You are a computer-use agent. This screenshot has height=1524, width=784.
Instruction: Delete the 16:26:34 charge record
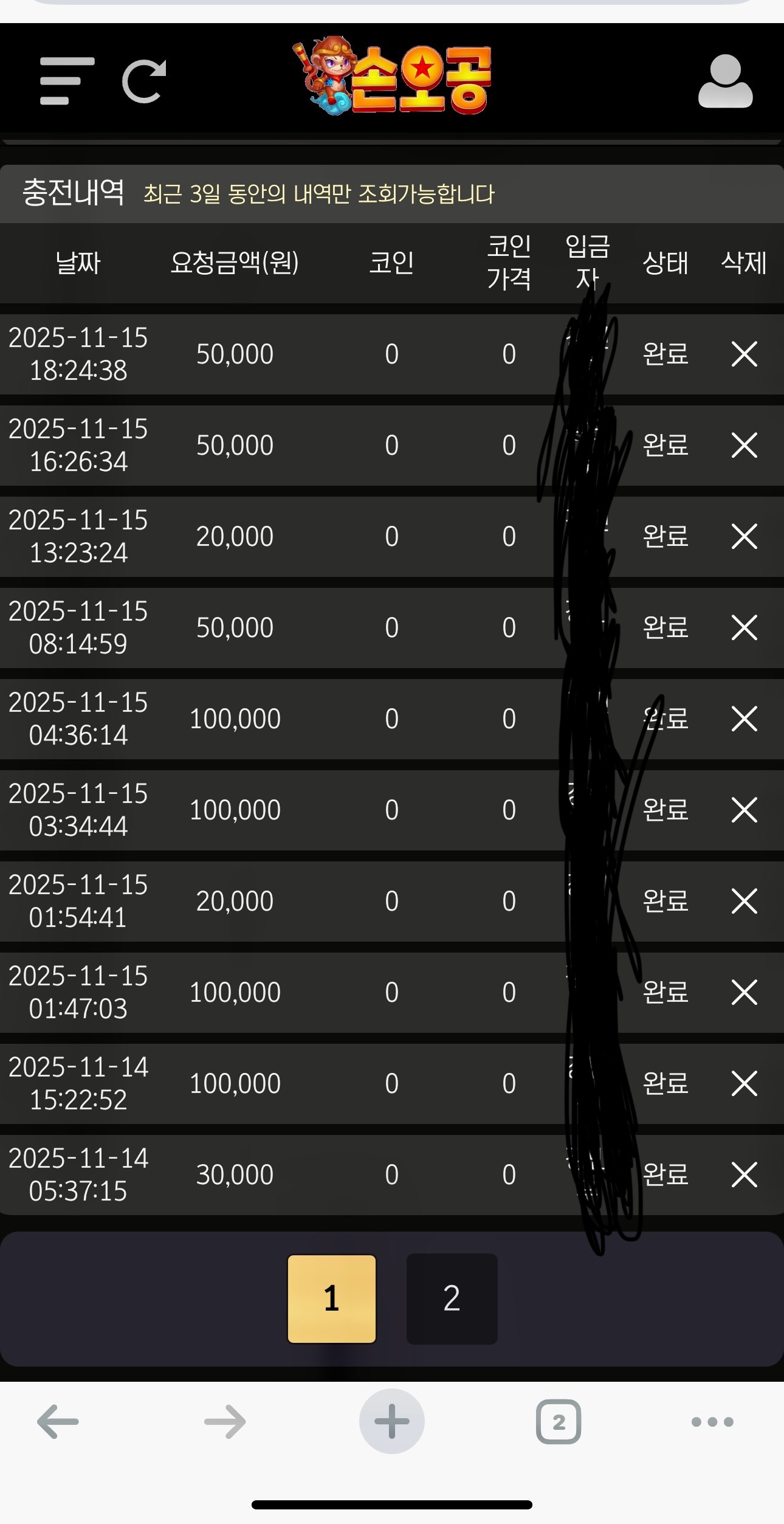point(744,445)
